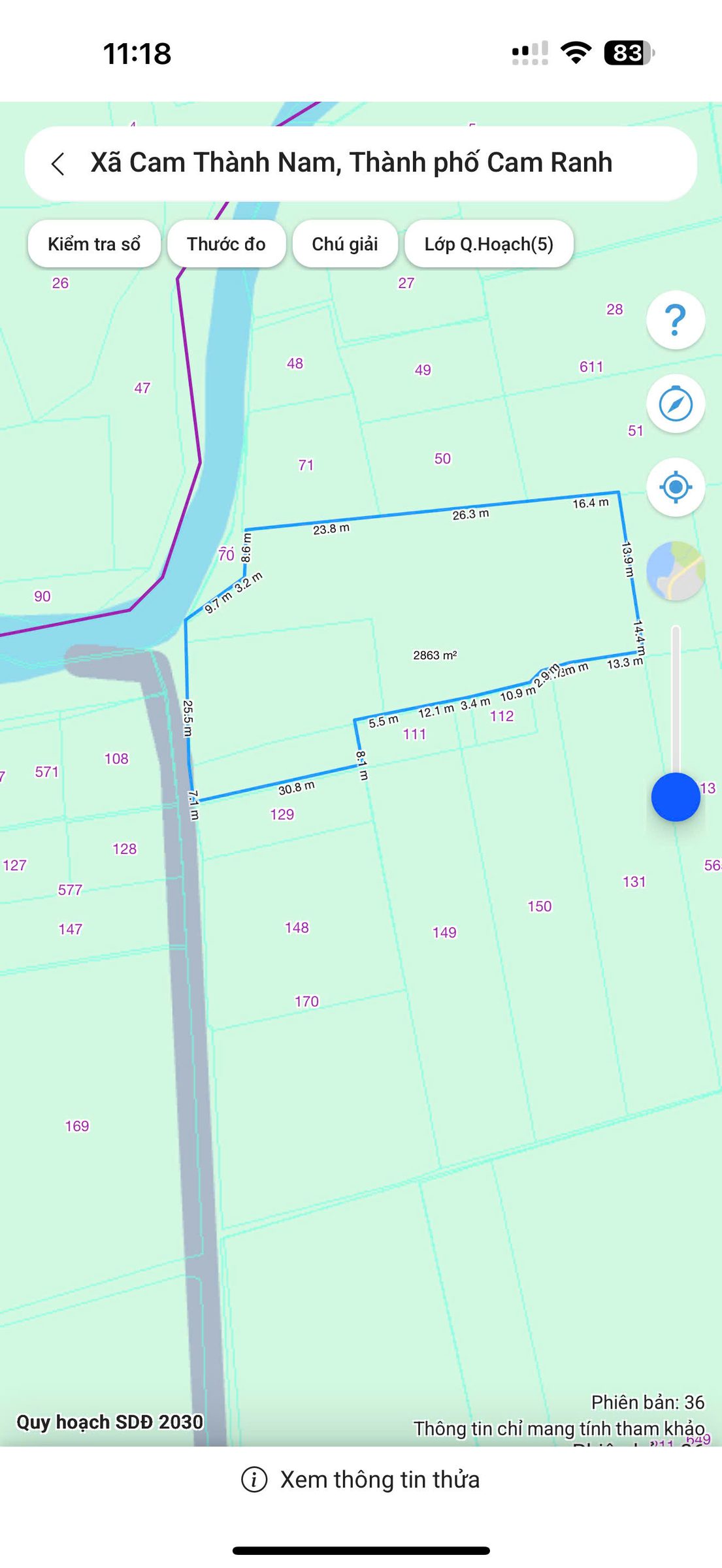Switch the base map type thumbnail
Viewport: 722px width, 1568px height.
pos(676,570)
